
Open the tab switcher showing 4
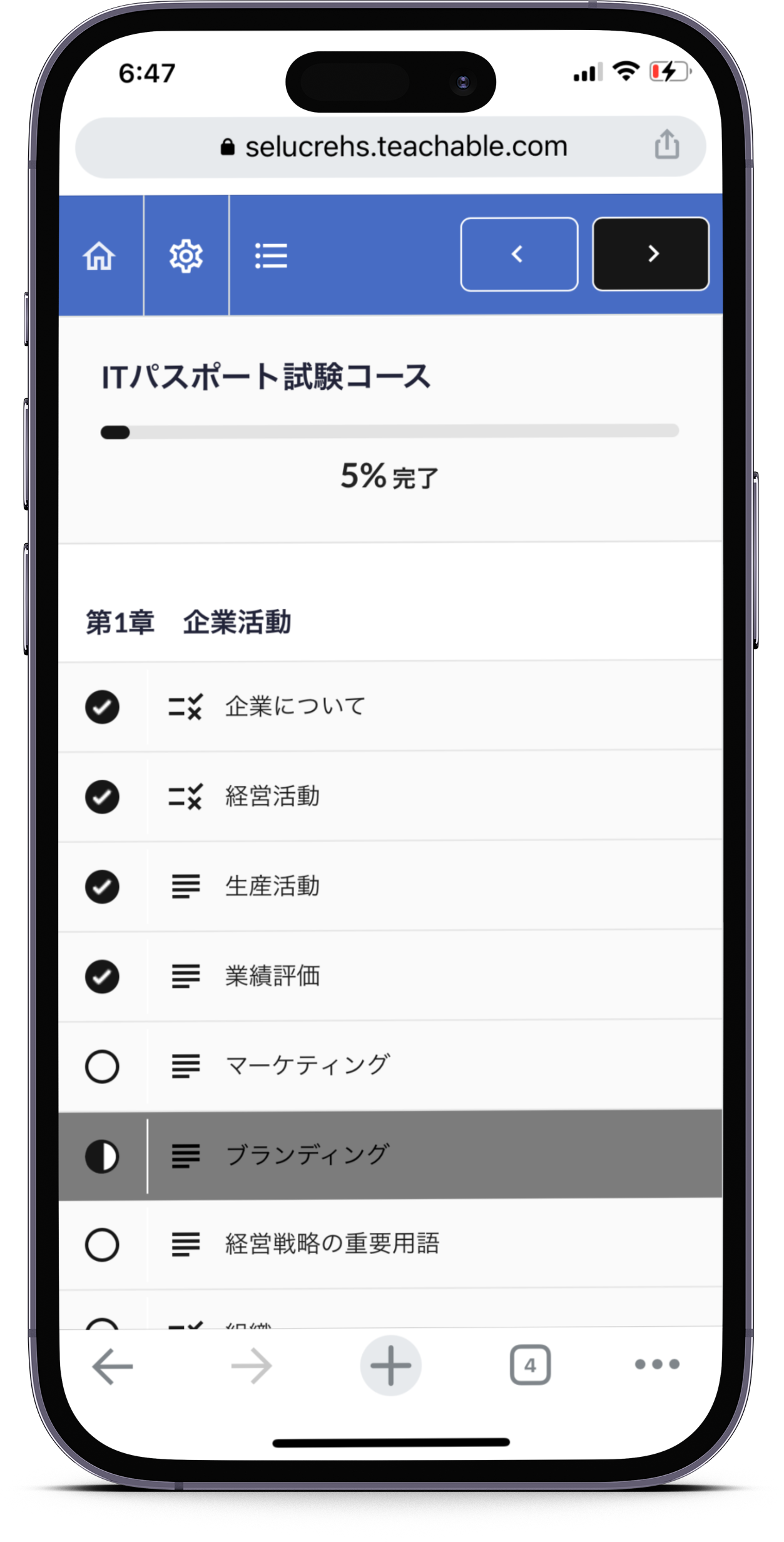[530, 1365]
